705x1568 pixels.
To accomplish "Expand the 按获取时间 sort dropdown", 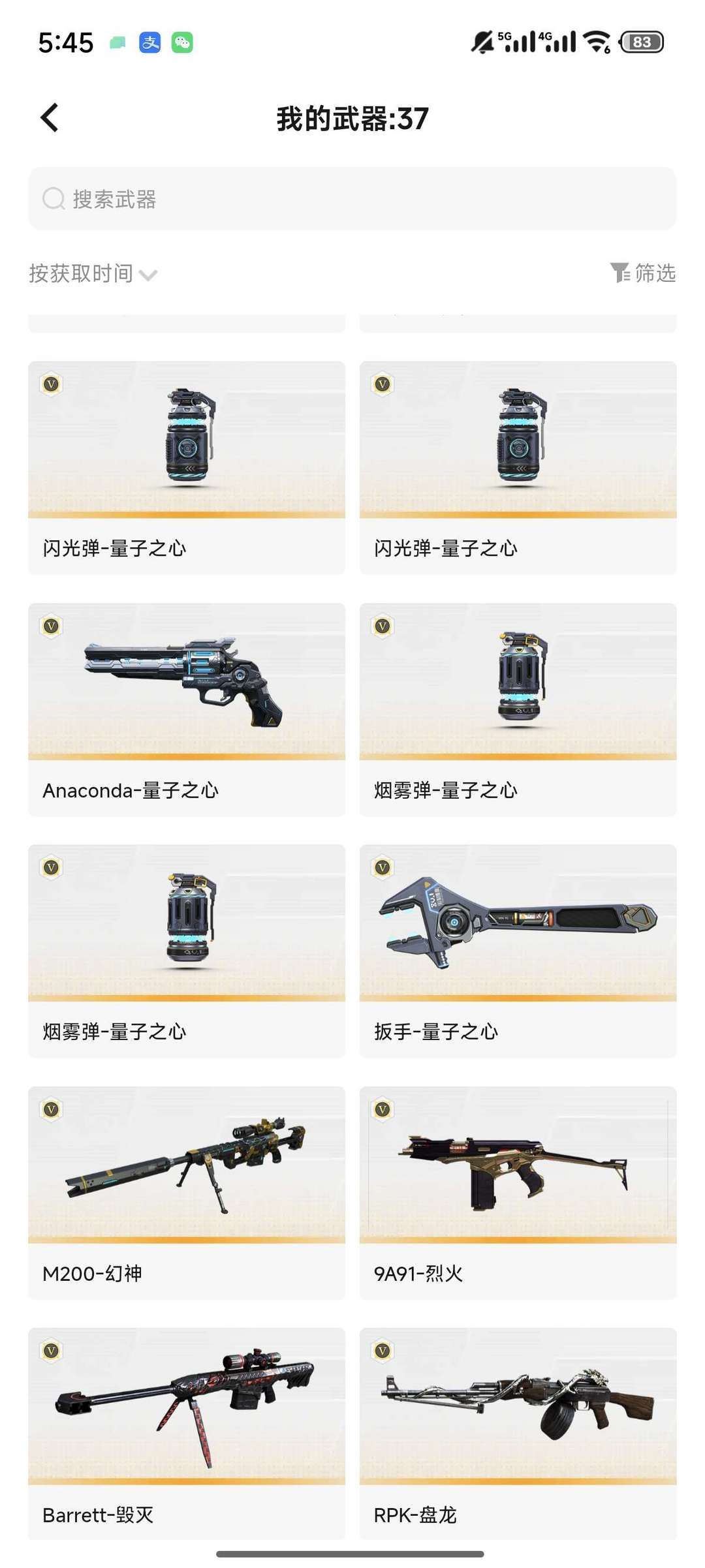I will coord(93,273).
